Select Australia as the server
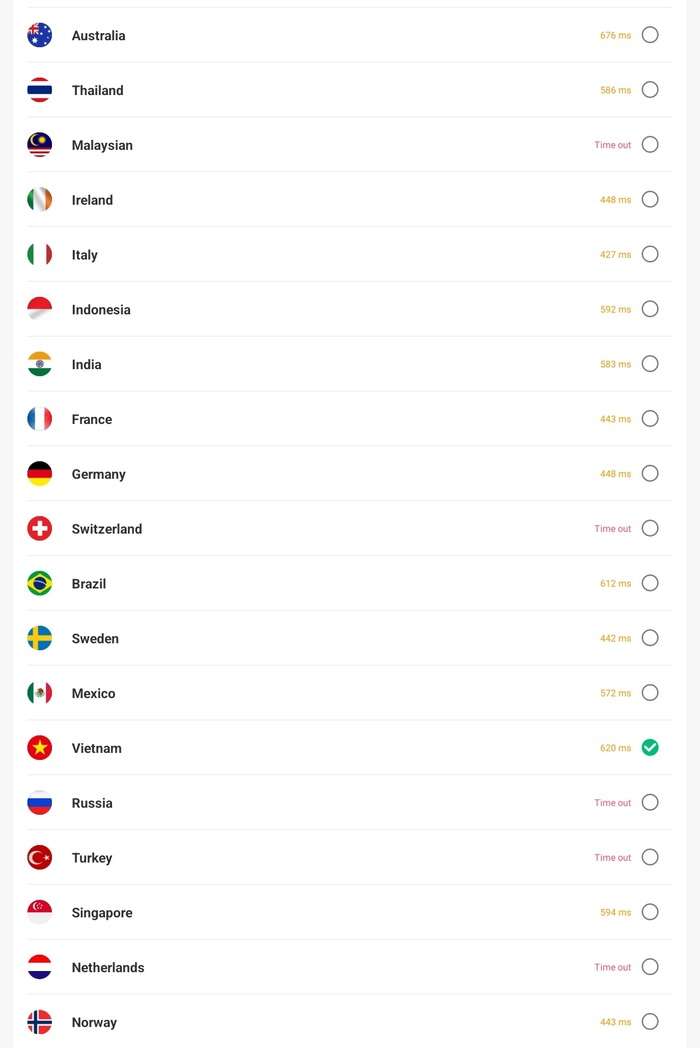 click(x=650, y=35)
